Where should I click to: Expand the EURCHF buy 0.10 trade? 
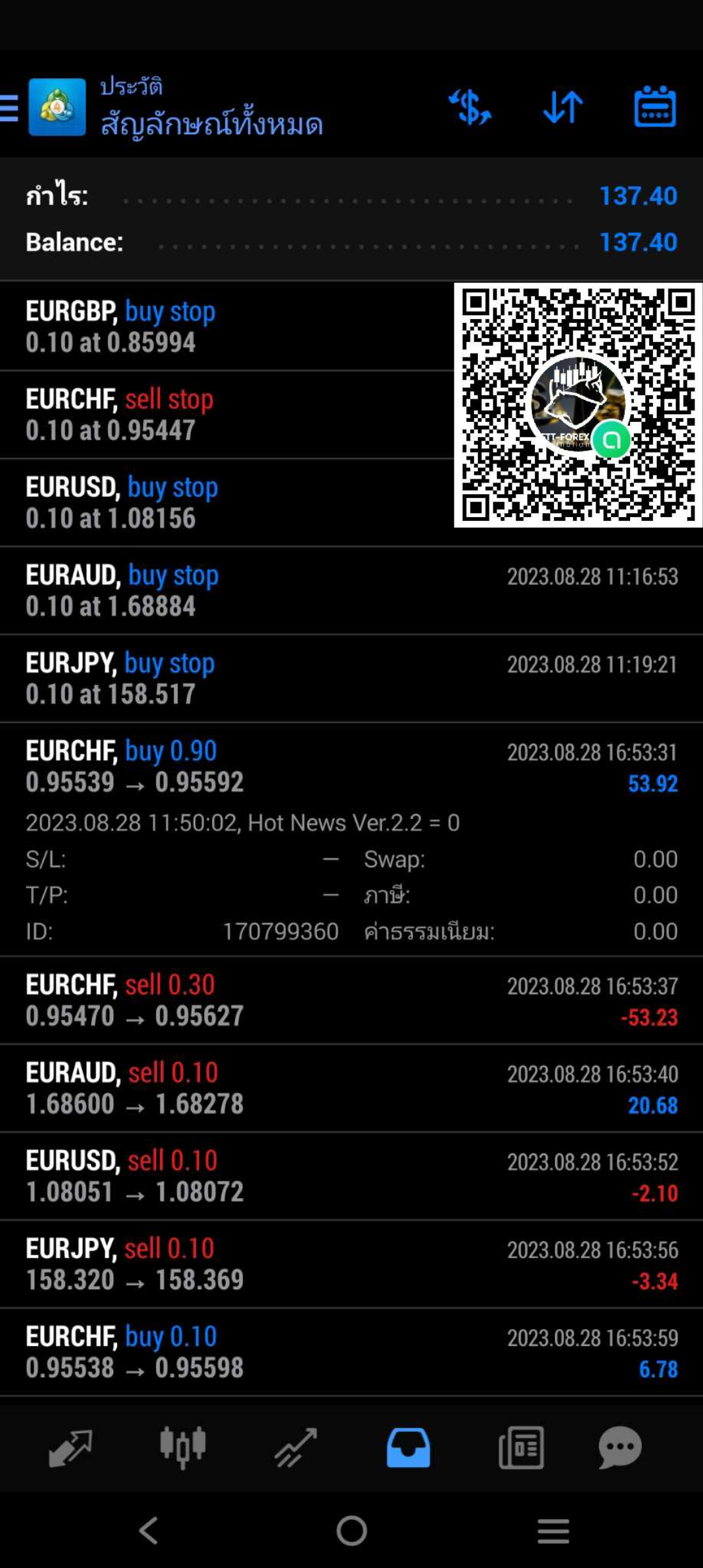[351, 1352]
